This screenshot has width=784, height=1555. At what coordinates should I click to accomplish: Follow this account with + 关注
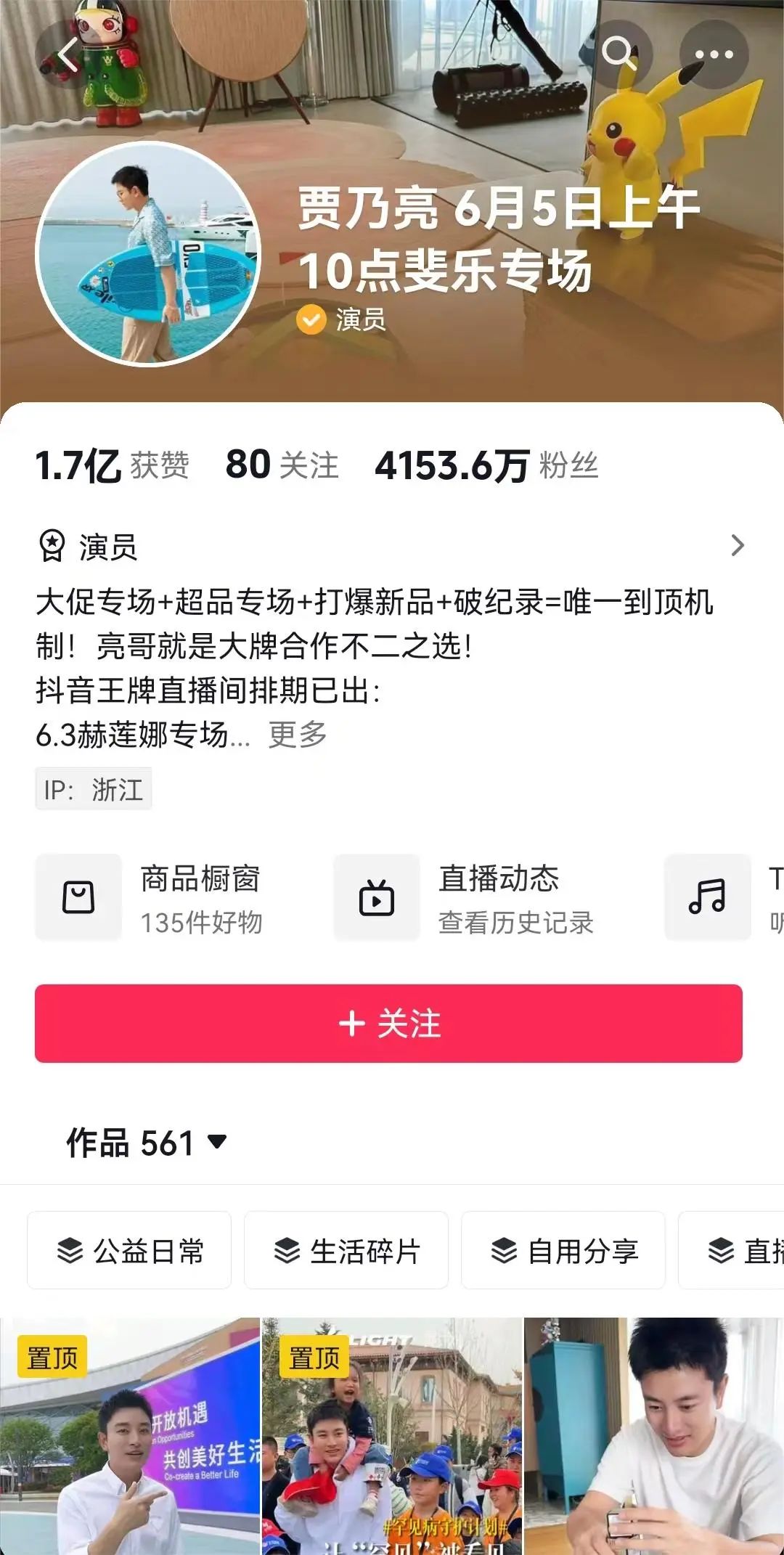point(388,1024)
